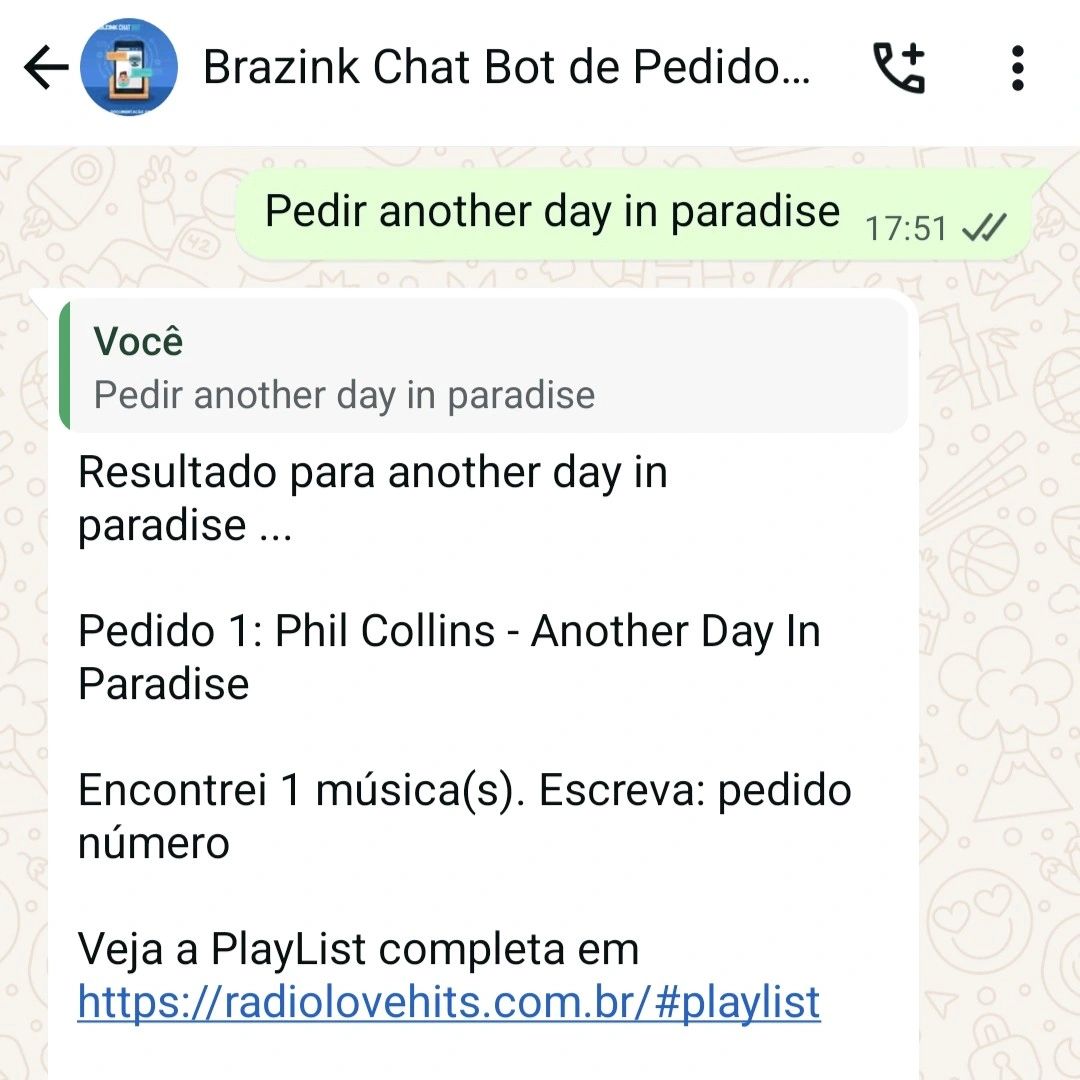View Brazink Chat Bot contact info

pos(506,68)
